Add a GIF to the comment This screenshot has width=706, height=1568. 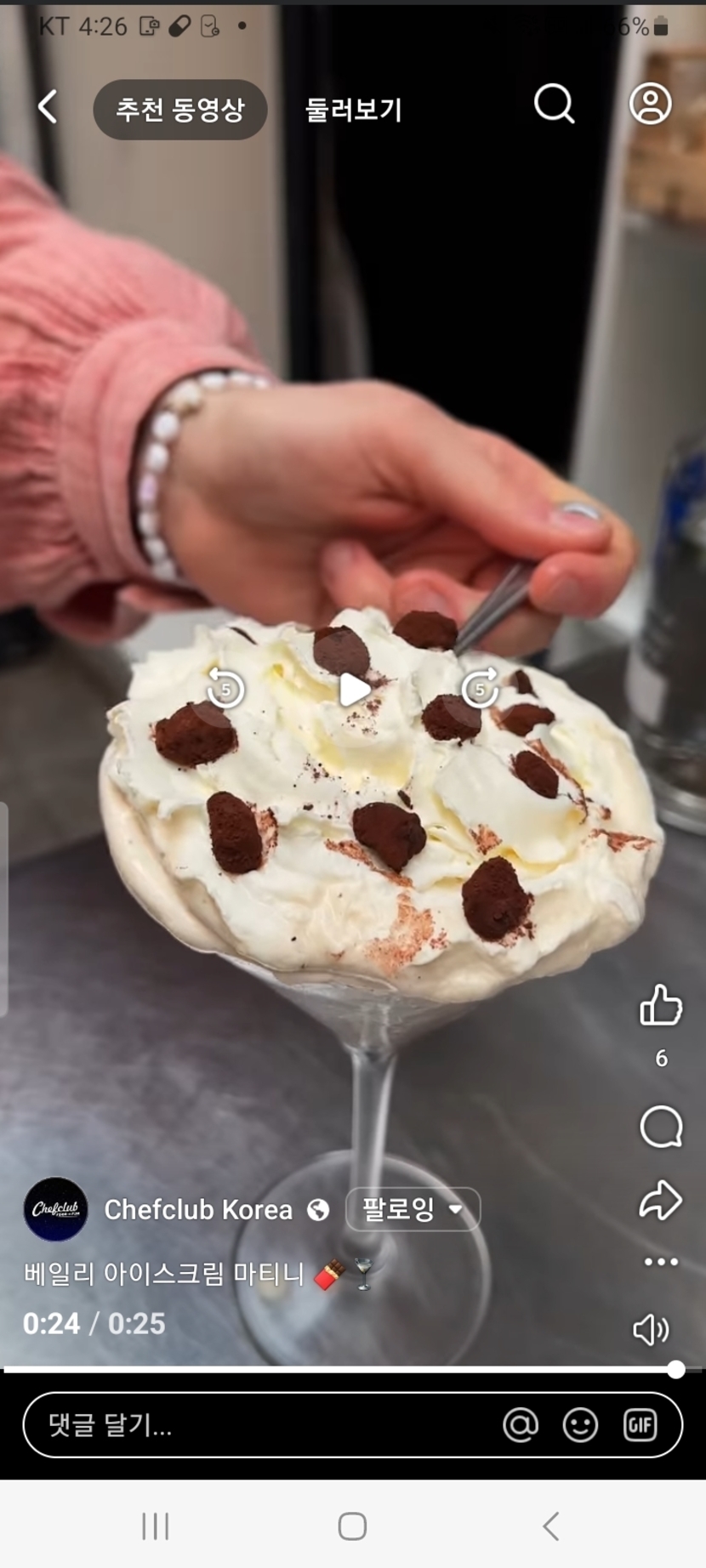pyautogui.click(x=640, y=1425)
